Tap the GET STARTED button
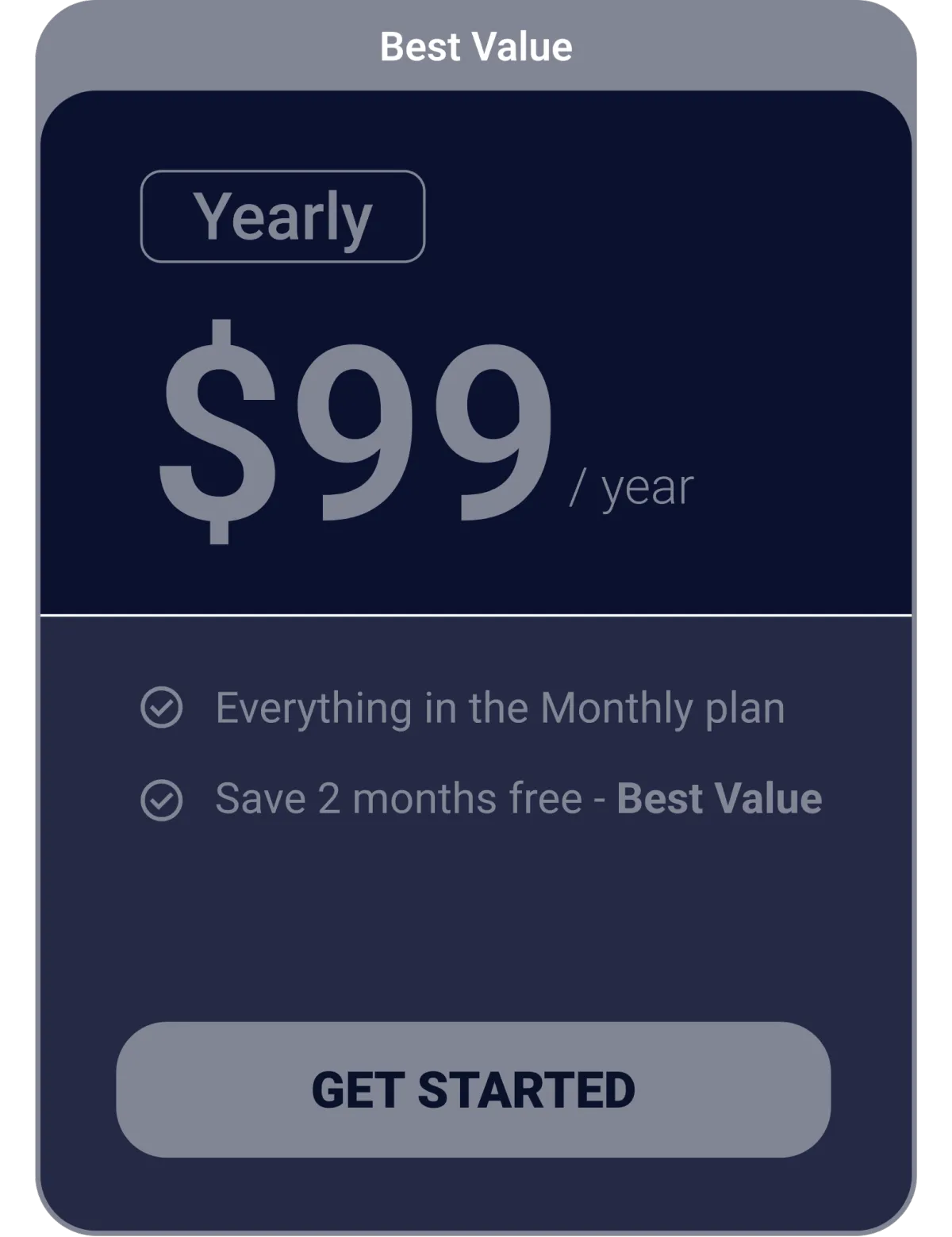Screen dimensions: 952x1237 point(474,1089)
